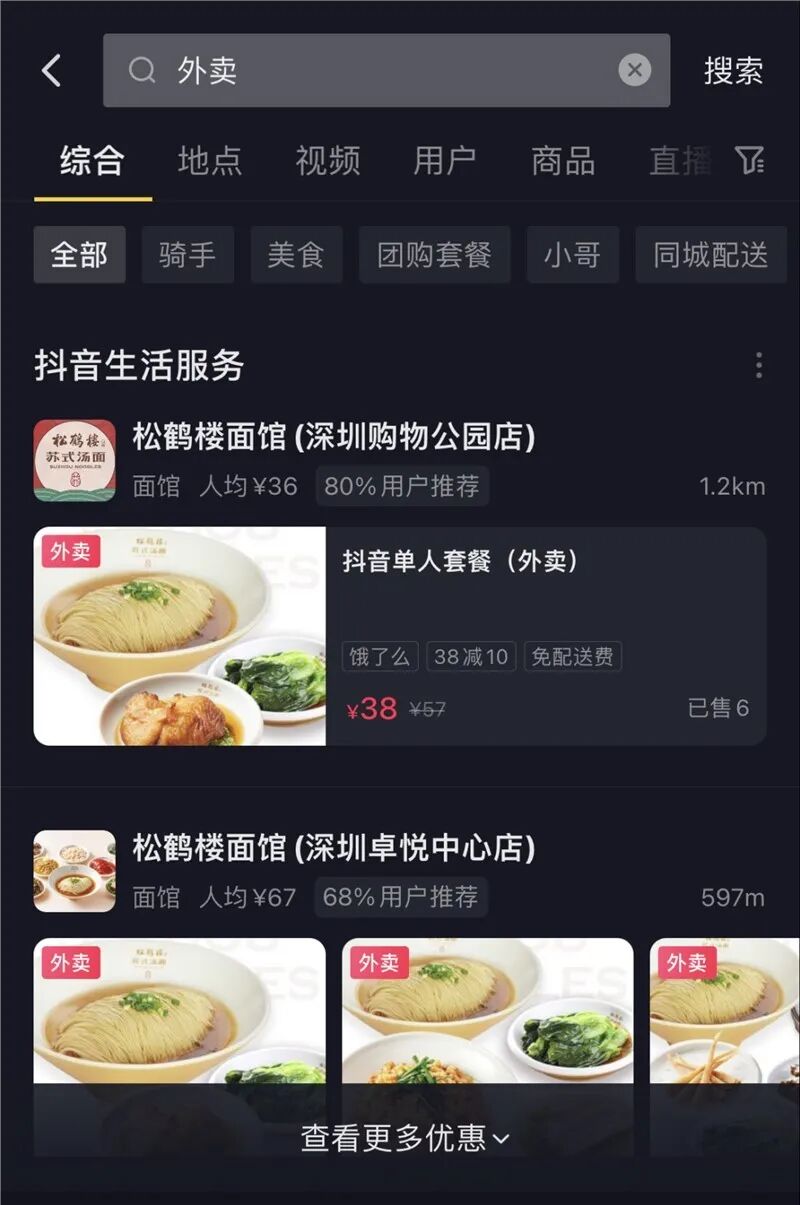The width and height of the screenshot is (800, 1205).
Task: Open the 抖音生活服务 overflow menu
Action: tap(759, 366)
